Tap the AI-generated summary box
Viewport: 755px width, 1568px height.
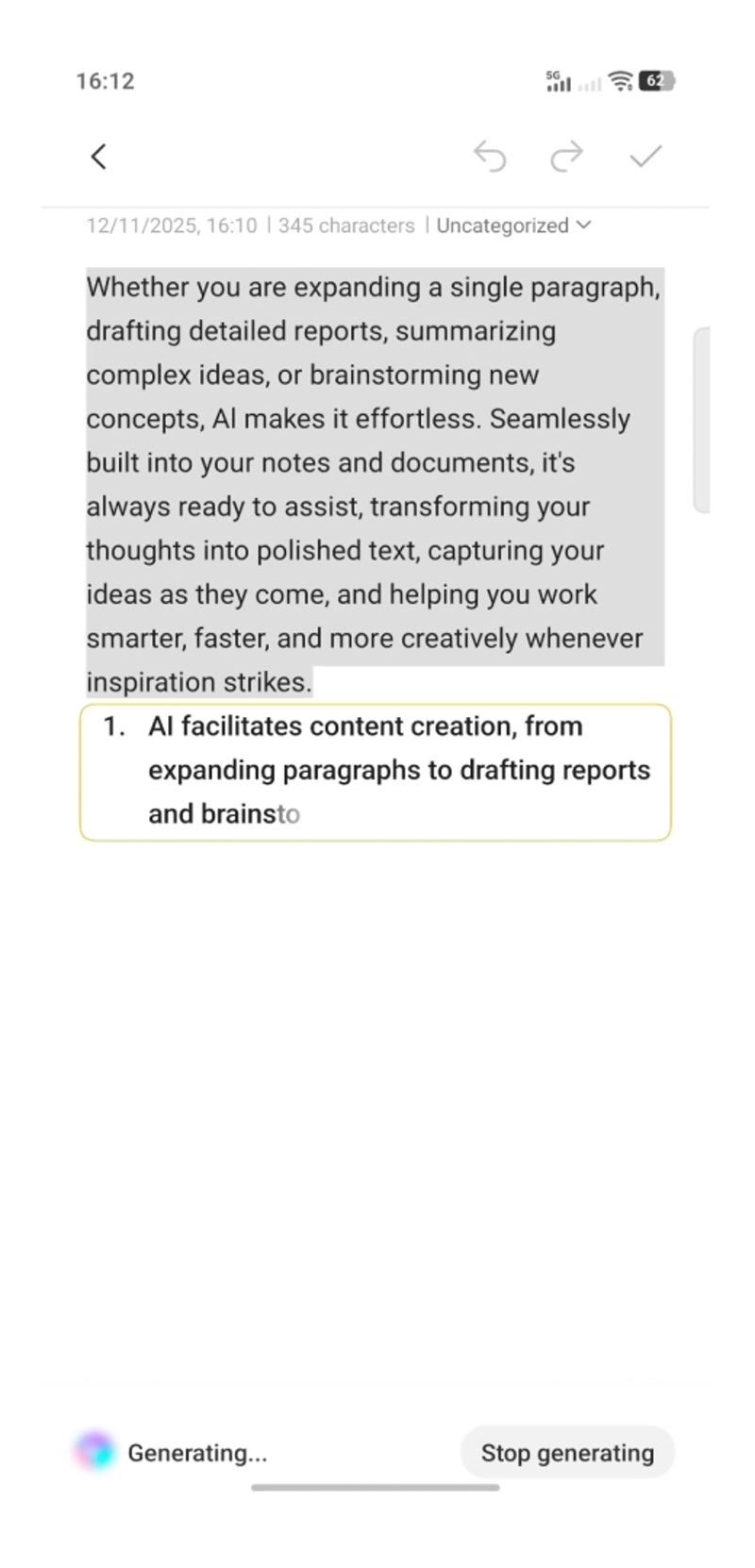pos(376,772)
